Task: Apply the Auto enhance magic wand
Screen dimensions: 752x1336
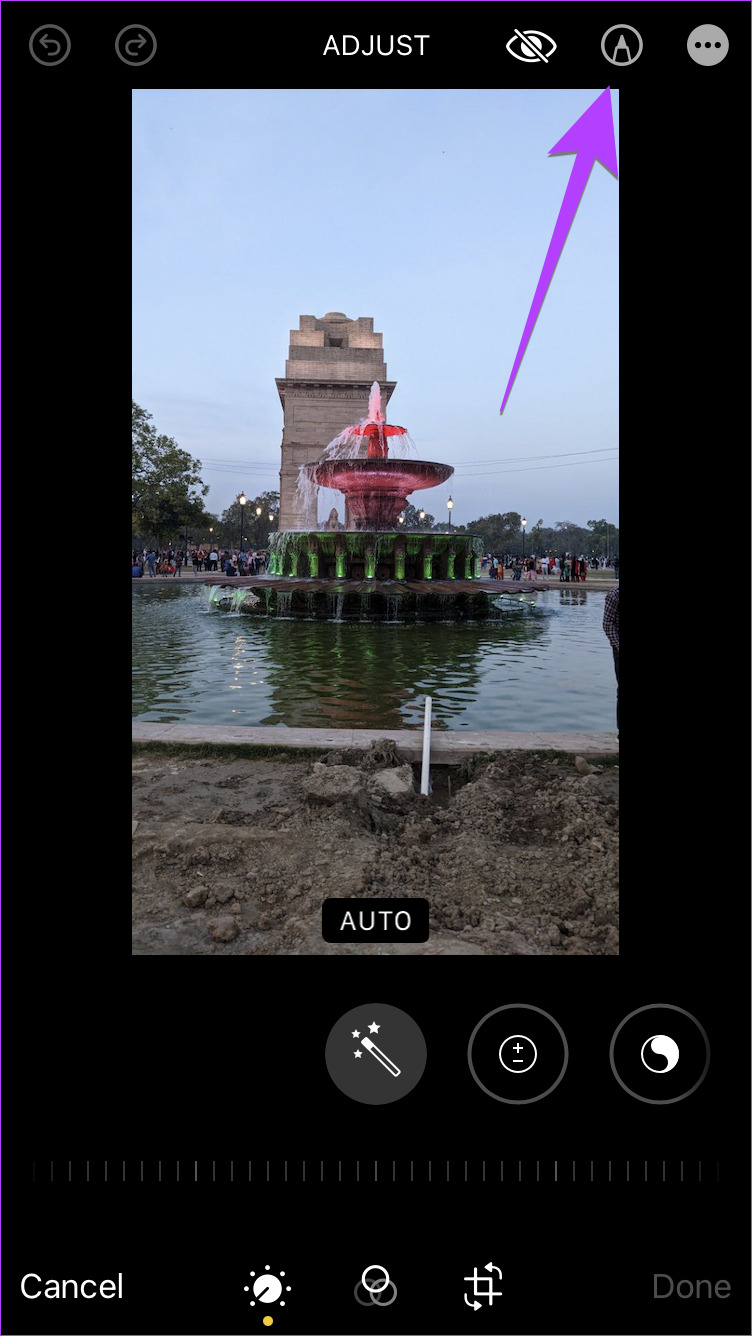Action: (376, 1054)
